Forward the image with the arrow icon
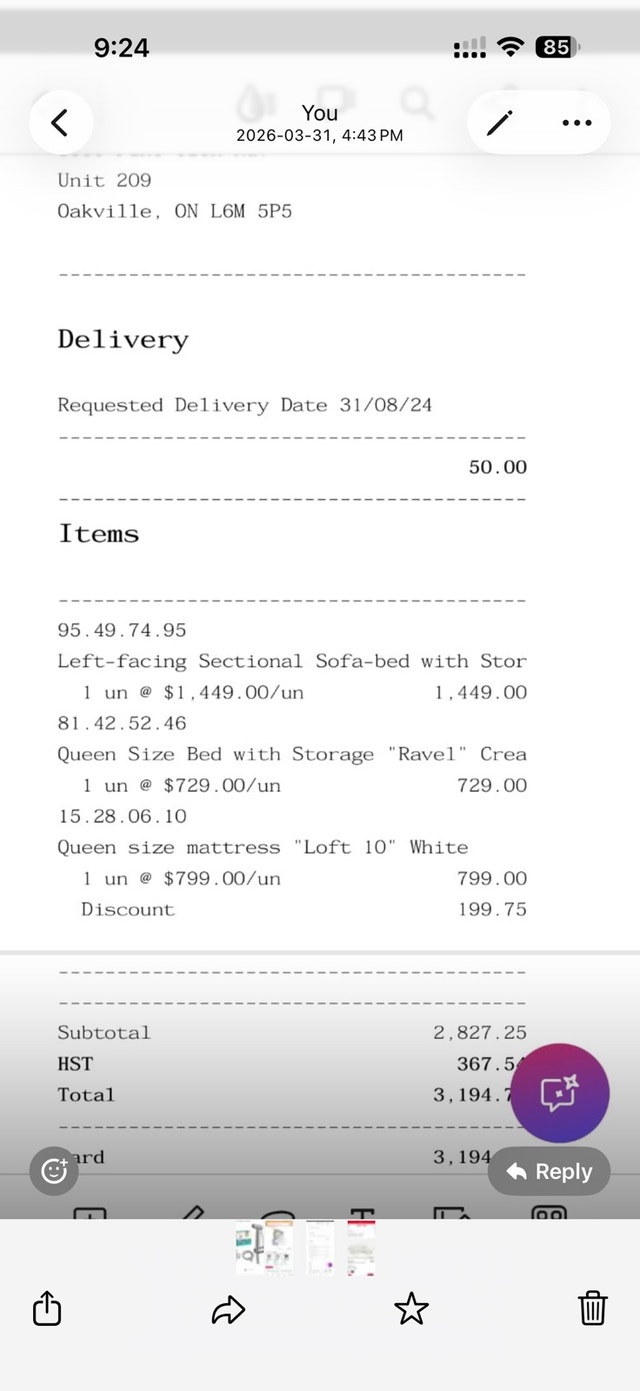Viewport: 640px width, 1391px height. point(229,1308)
